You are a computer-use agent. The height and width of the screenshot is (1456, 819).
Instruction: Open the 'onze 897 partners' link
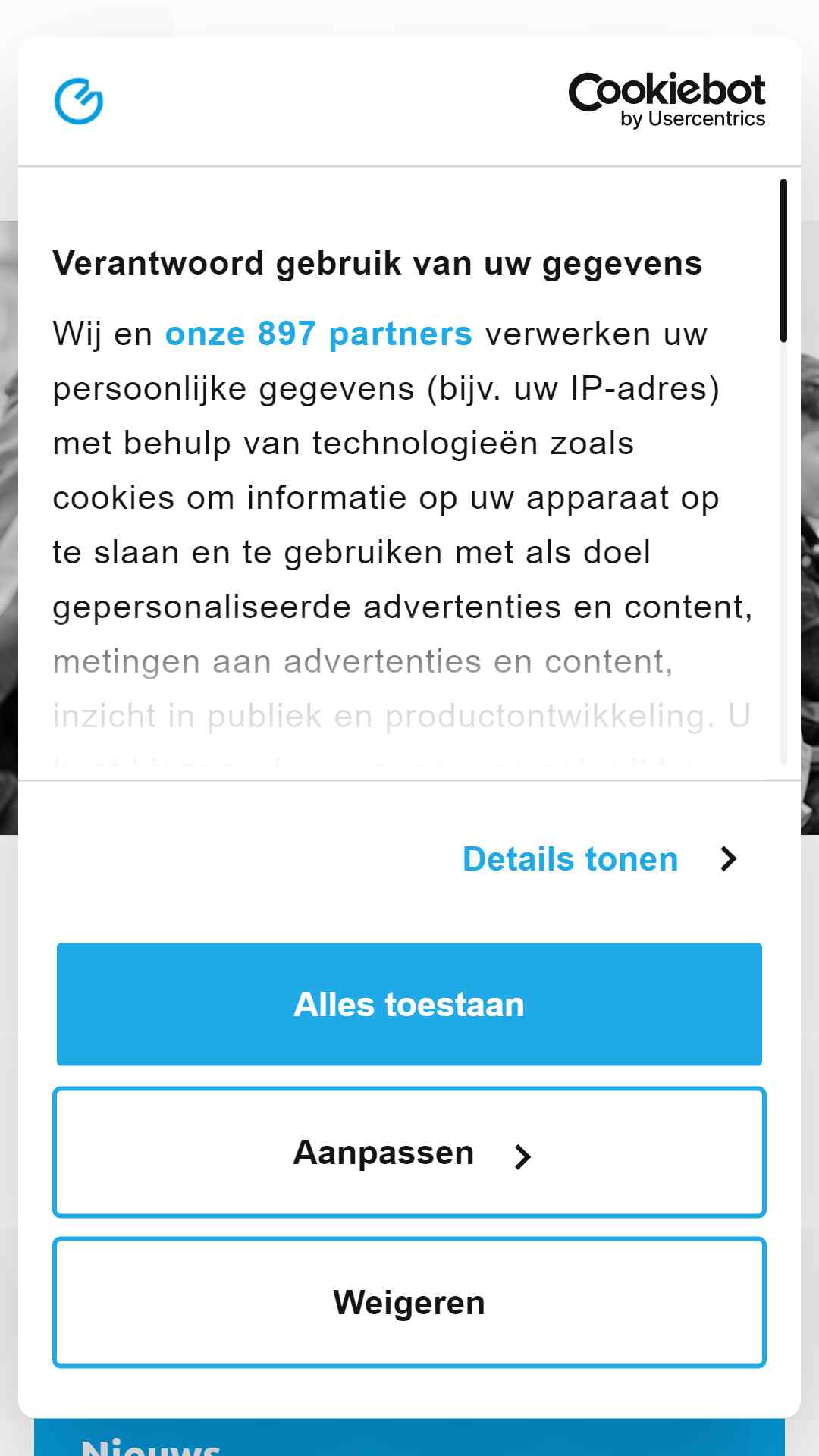pos(318,334)
